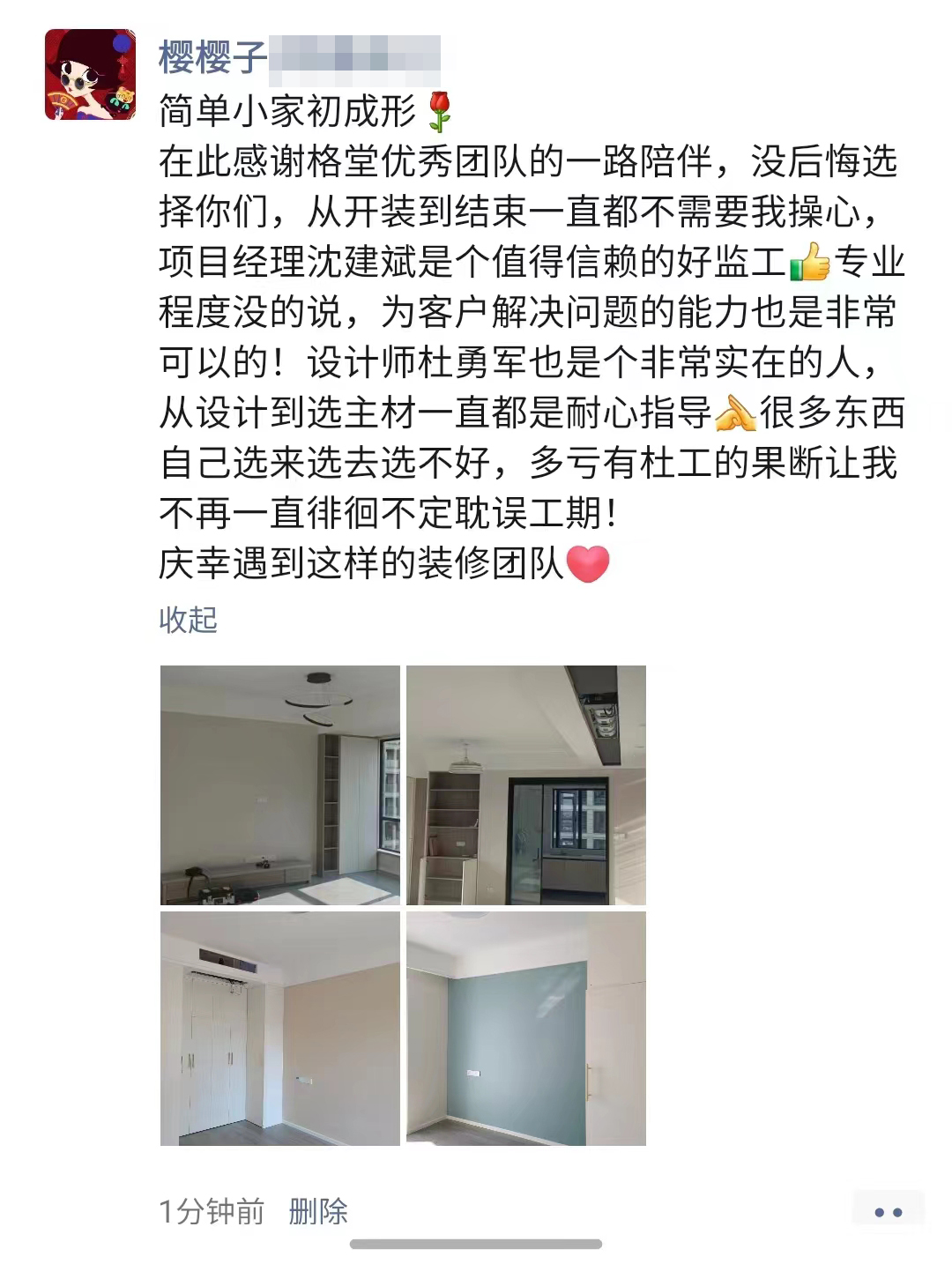Open the poster's profile avatar
Image resolution: width=952 pixels, height=1264 pixels.
90,74
